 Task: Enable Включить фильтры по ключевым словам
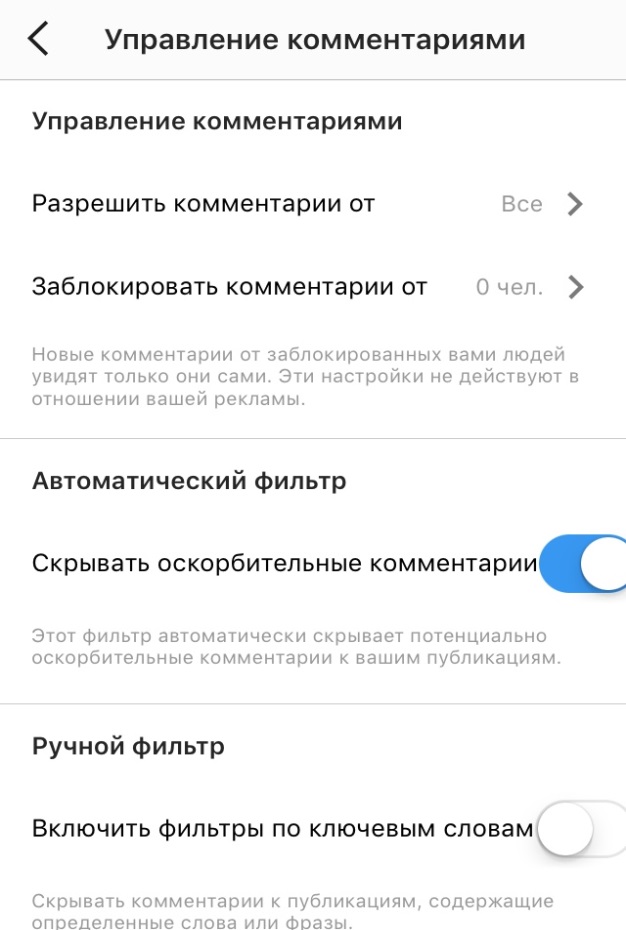click(580, 828)
